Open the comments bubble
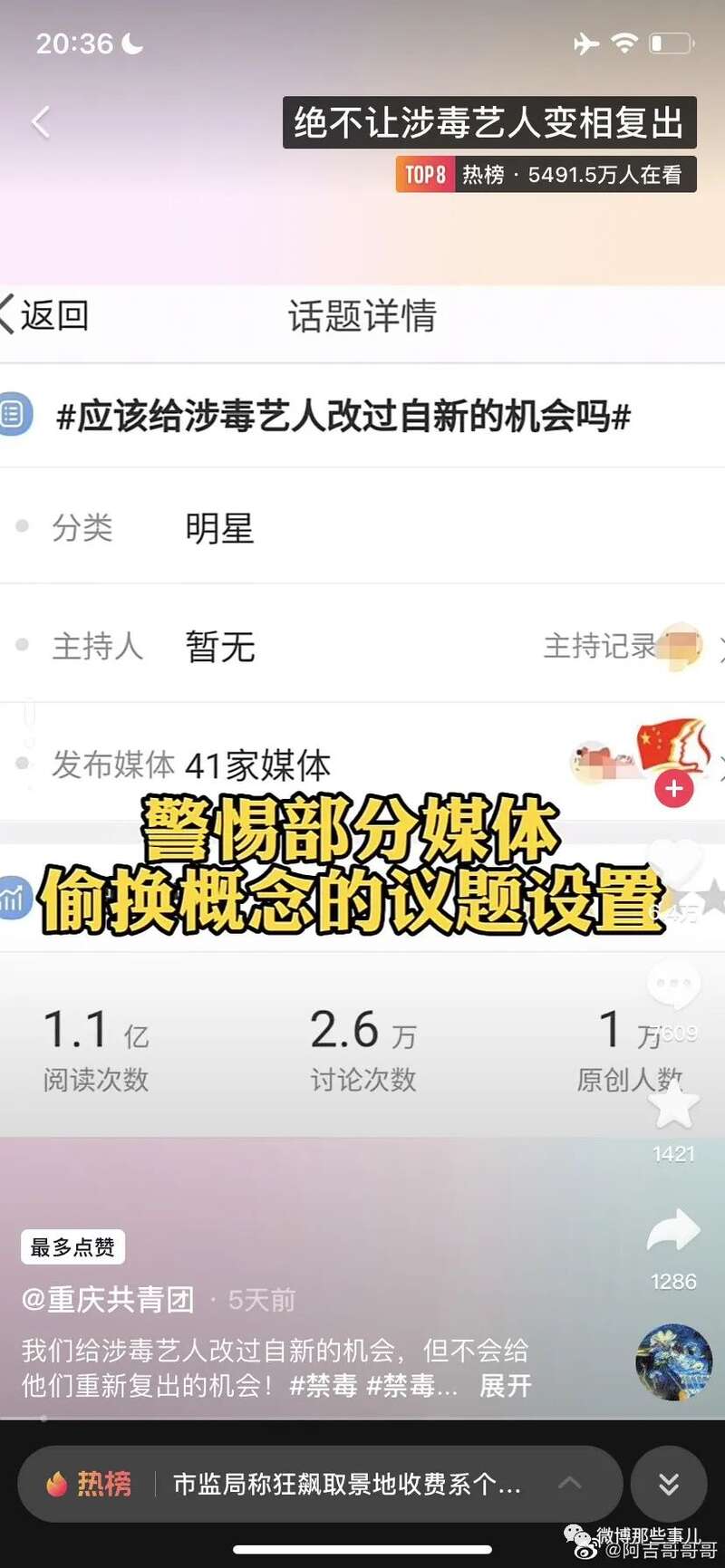This screenshot has height=1568, width=725. [x=673, y=985]
